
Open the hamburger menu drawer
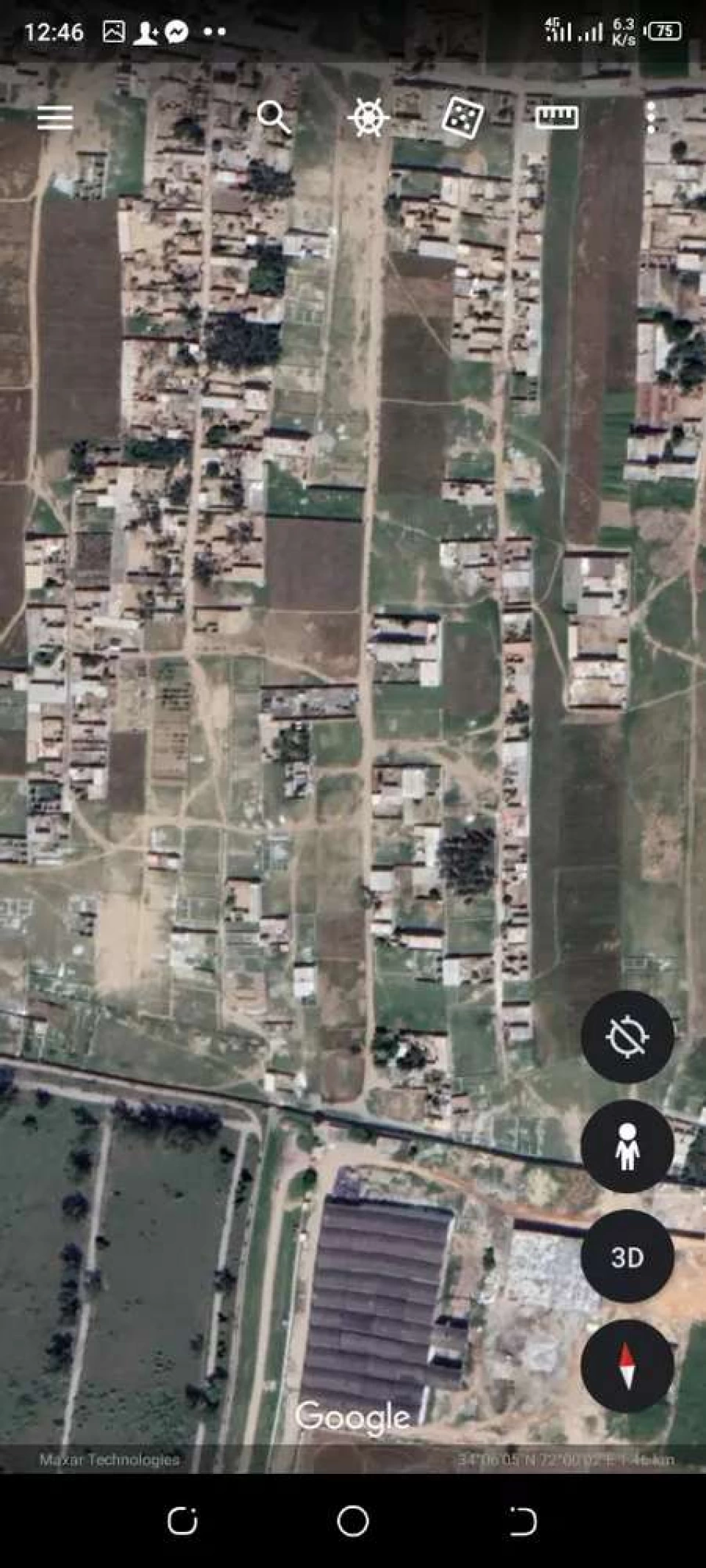(x=55, y=118)
